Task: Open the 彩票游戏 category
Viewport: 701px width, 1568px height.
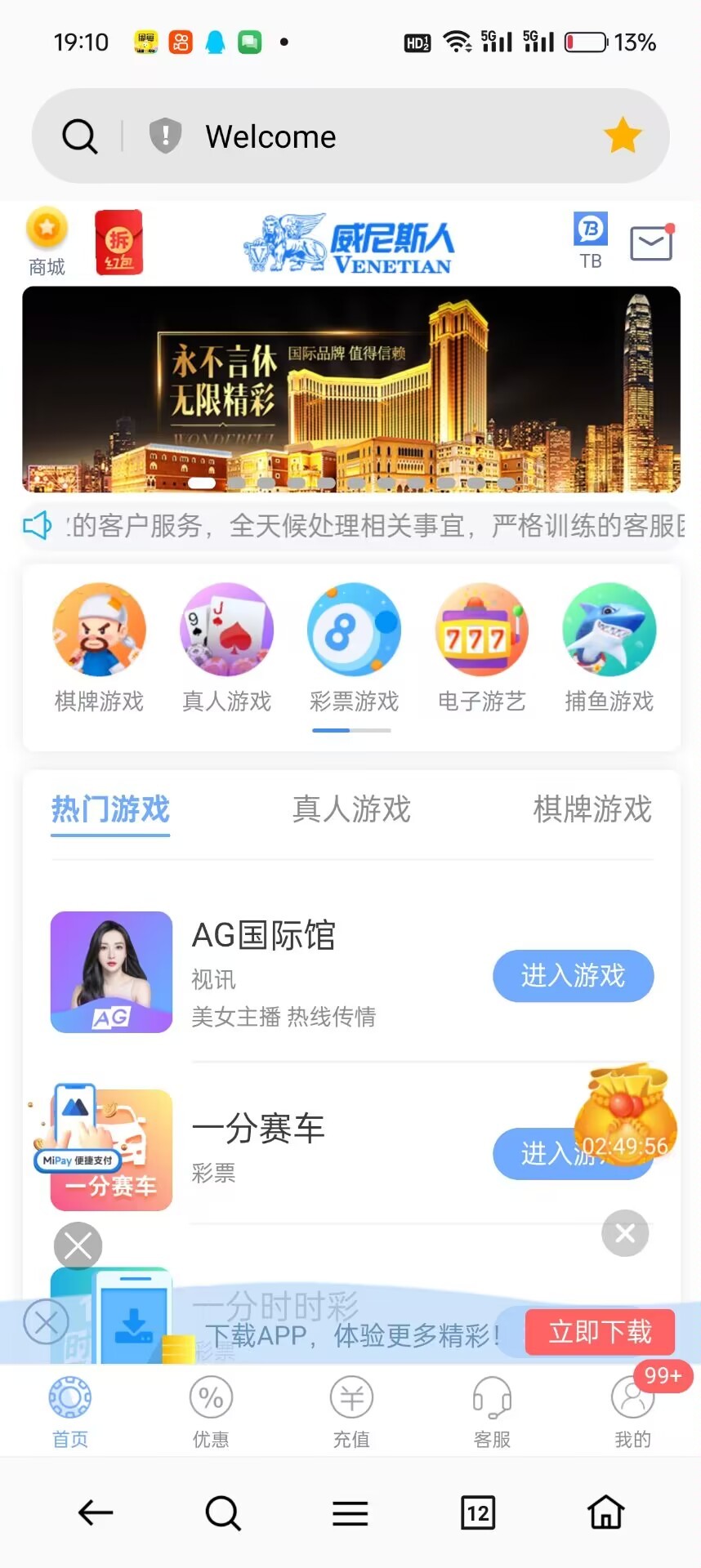Action: pos(354,647)
